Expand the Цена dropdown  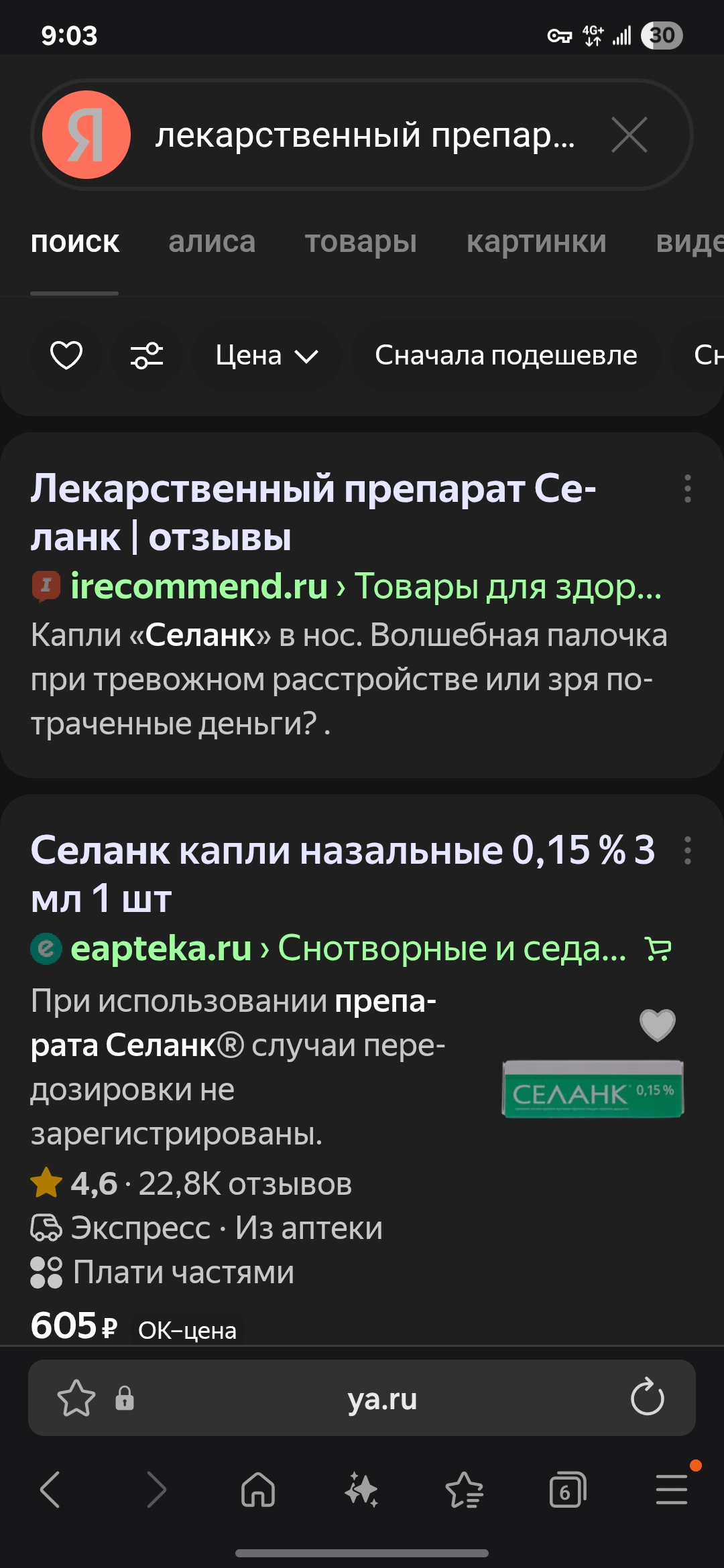(x=266, y=355)
